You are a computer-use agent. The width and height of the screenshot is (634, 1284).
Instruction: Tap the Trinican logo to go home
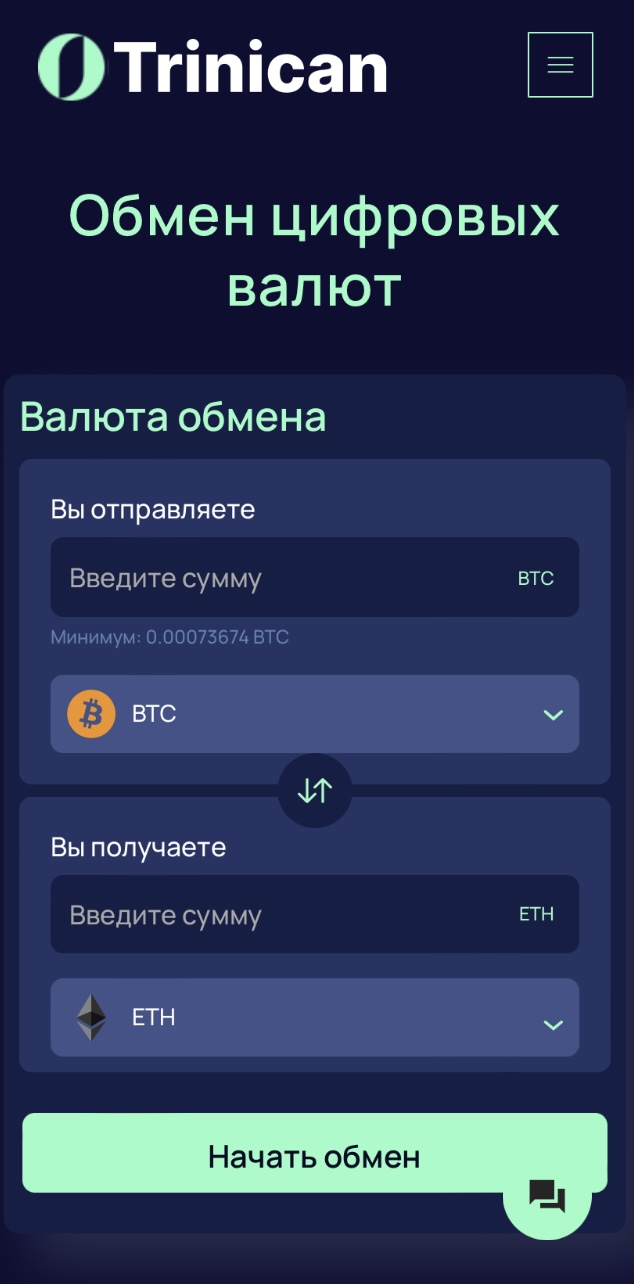click(212, 67)
